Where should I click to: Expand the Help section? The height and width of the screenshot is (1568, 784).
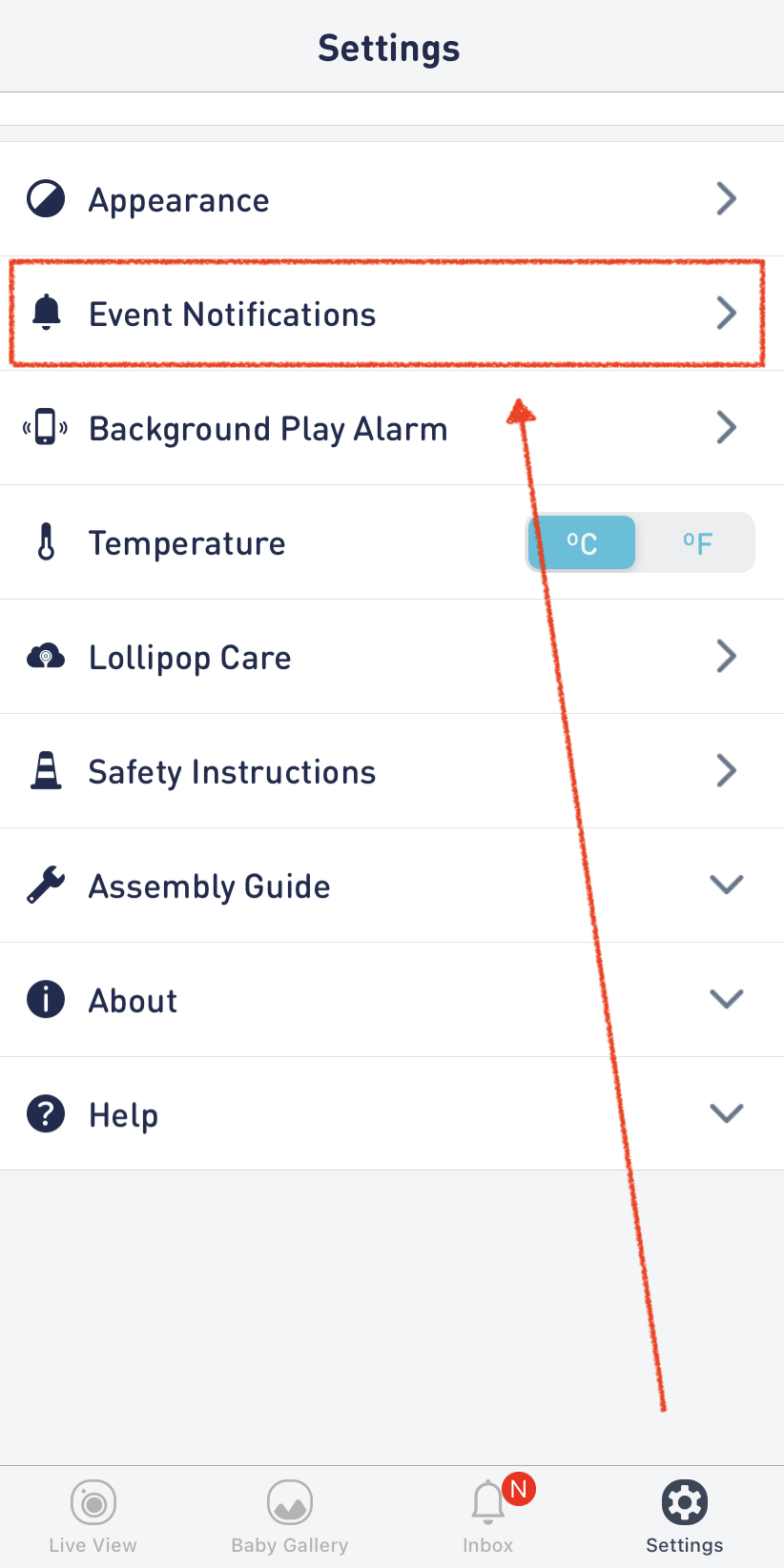[x=392, y=1114]
